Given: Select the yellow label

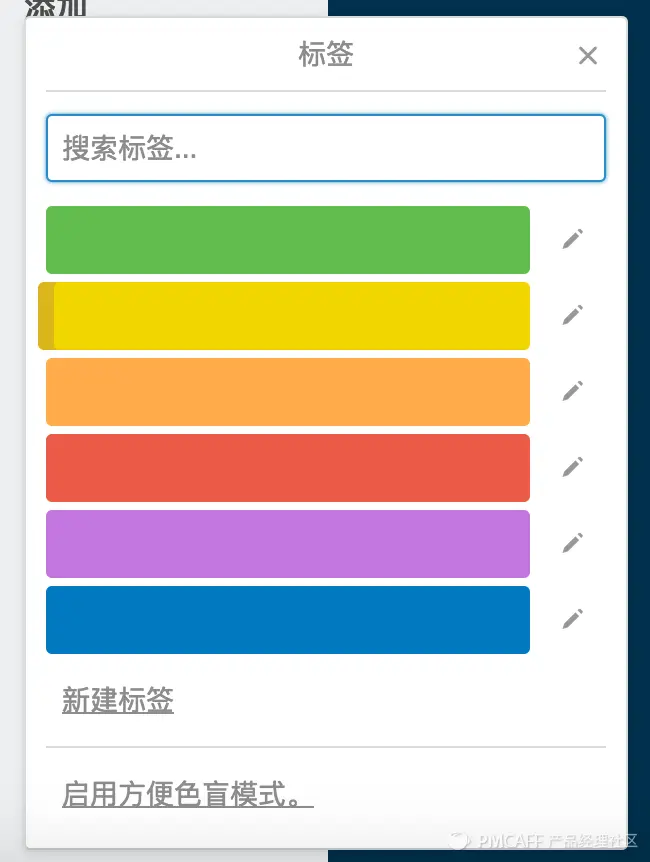Looking at the screenshot, I should point(288,316).
